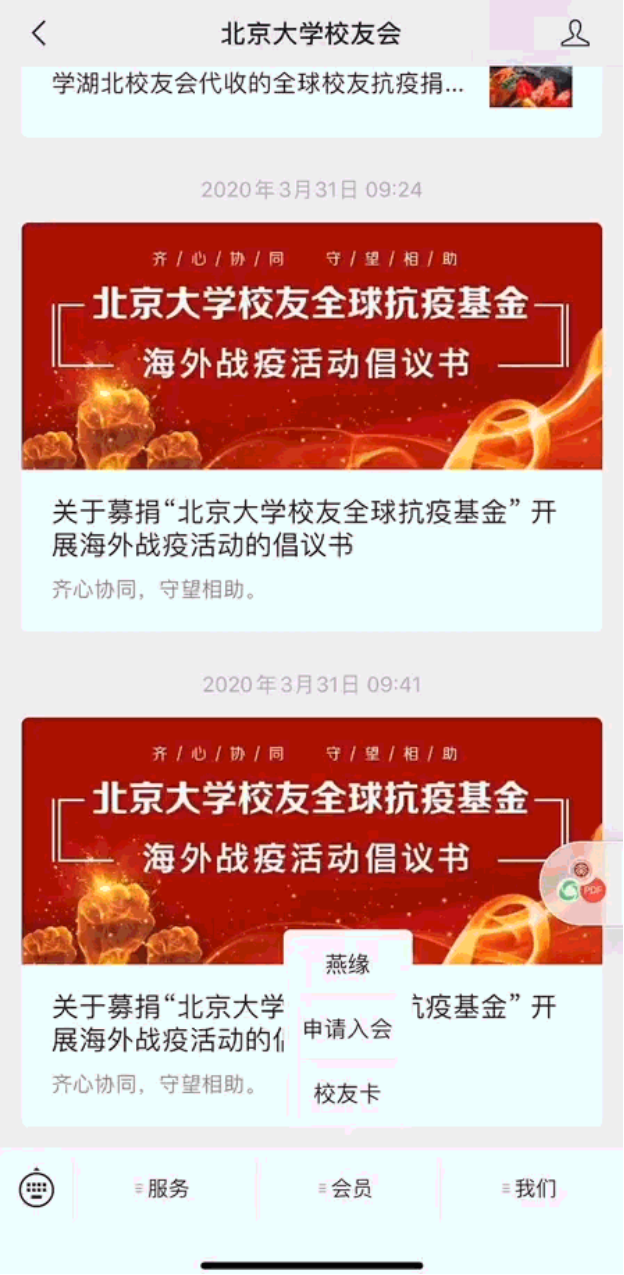Image resolution: width=624 pixels, height=1275 pixels.
Task: Open 校友卡 menu item
Action: click(347, 1093)
